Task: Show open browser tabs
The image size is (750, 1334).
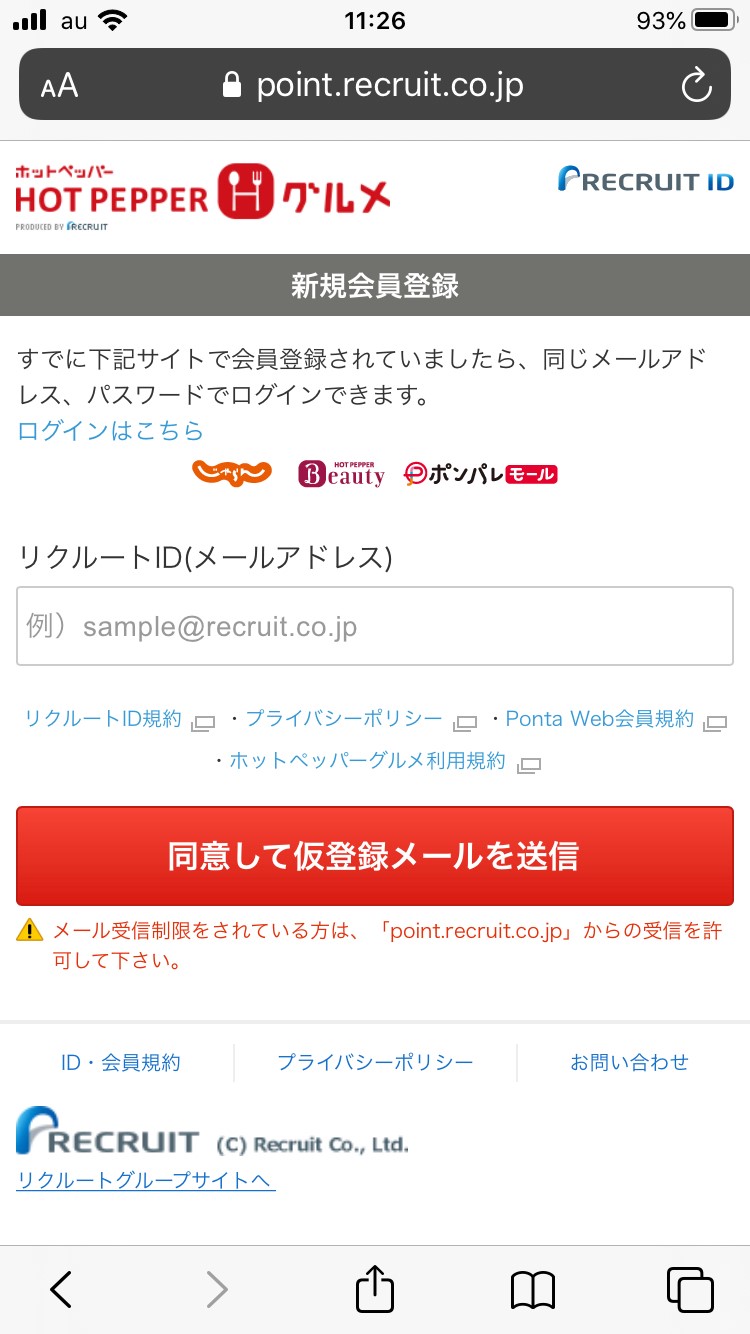Action: (x=689, y=1289)
